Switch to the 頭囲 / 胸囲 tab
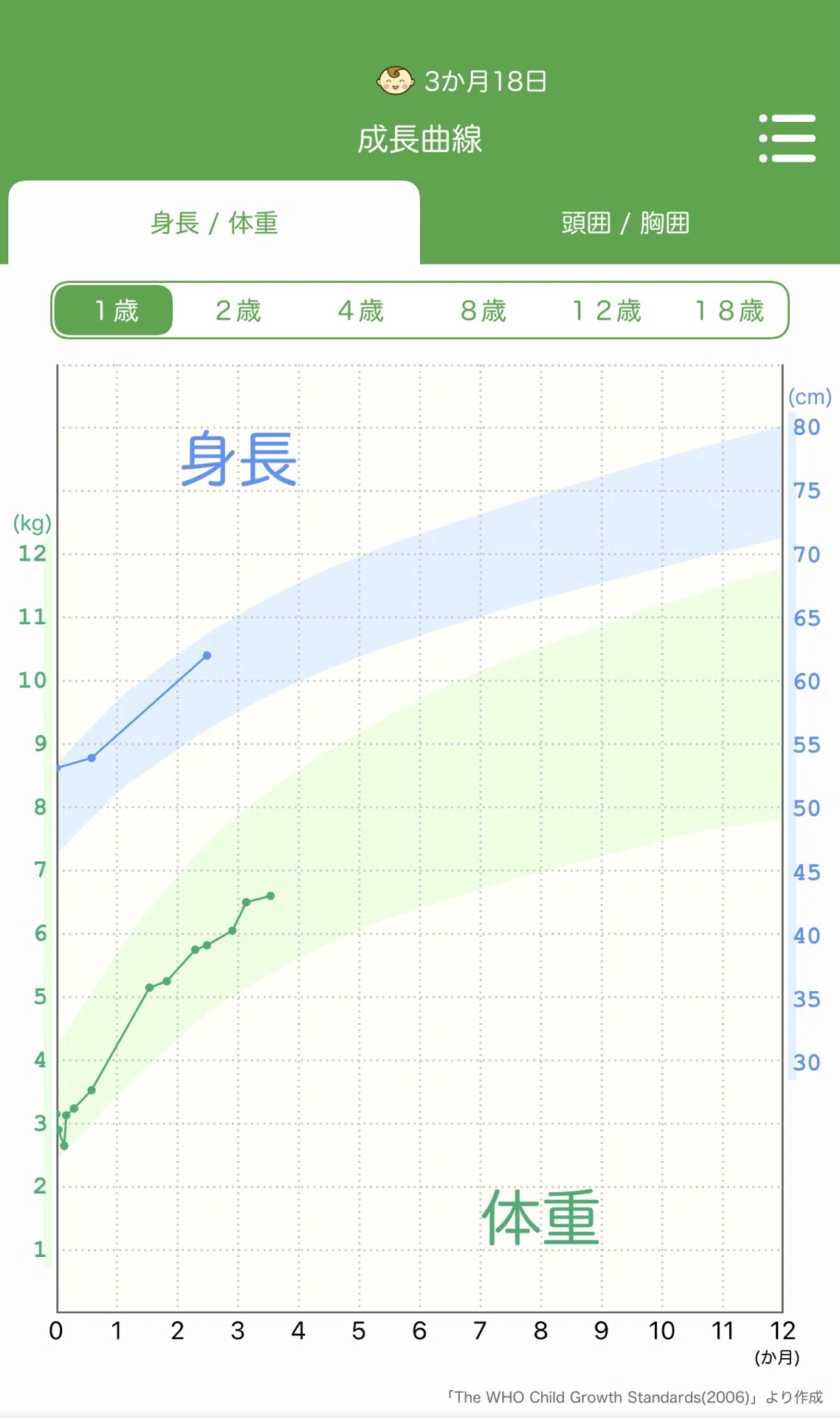Screen dimensions: 840x1418 [x=625, y=222]
